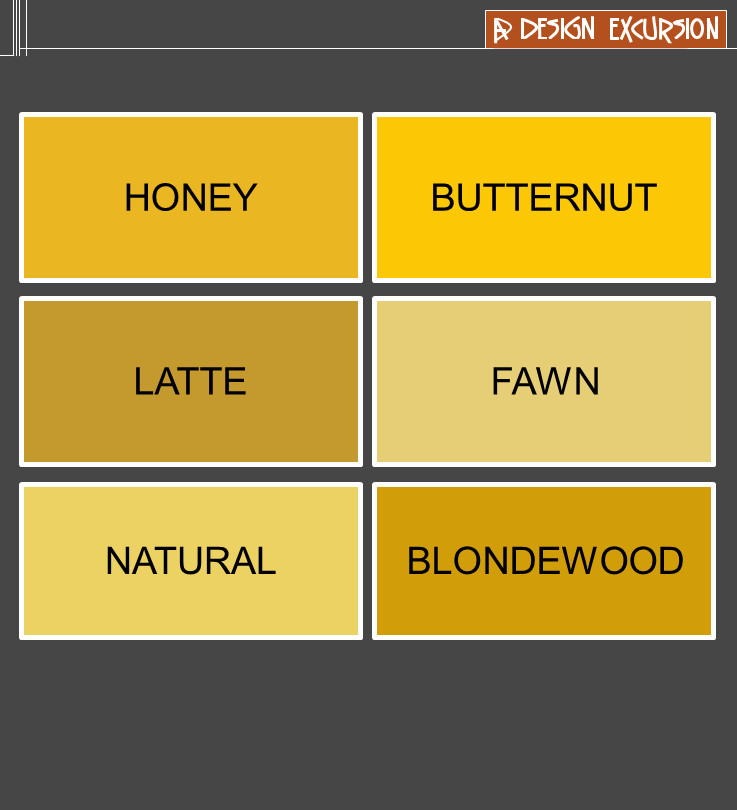Select the Blondewood swatch

(x=544, y=561)
